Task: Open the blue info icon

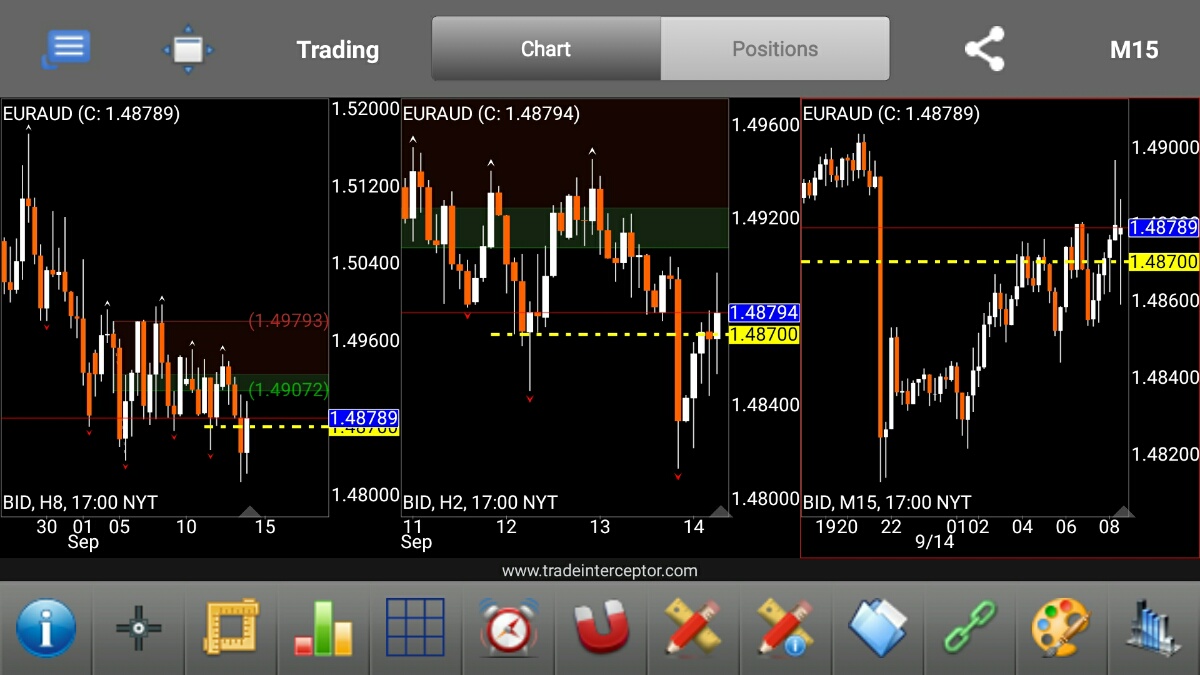Action: 46,628
